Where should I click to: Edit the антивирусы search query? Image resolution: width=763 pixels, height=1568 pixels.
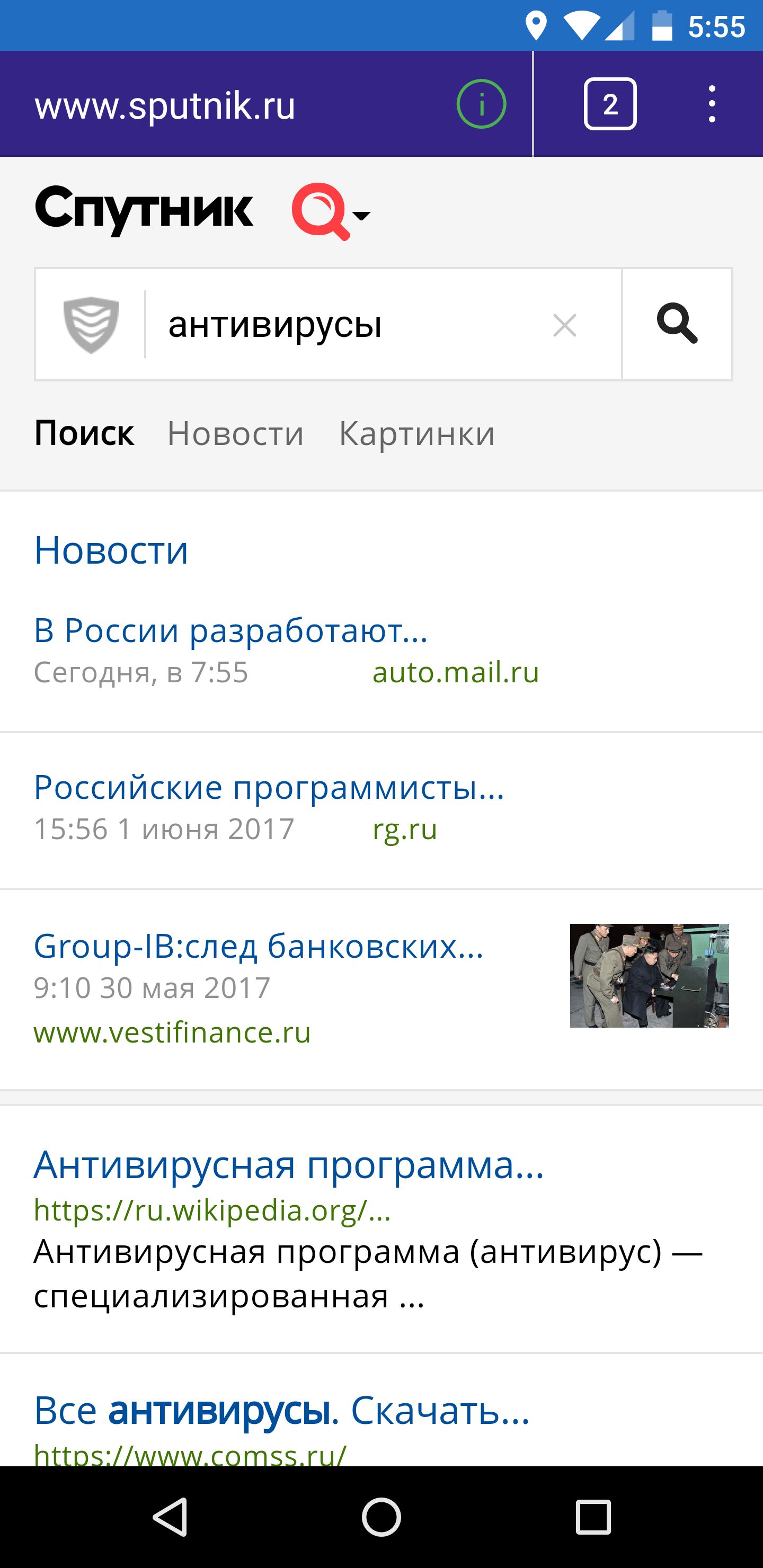(x=341, y=324)
